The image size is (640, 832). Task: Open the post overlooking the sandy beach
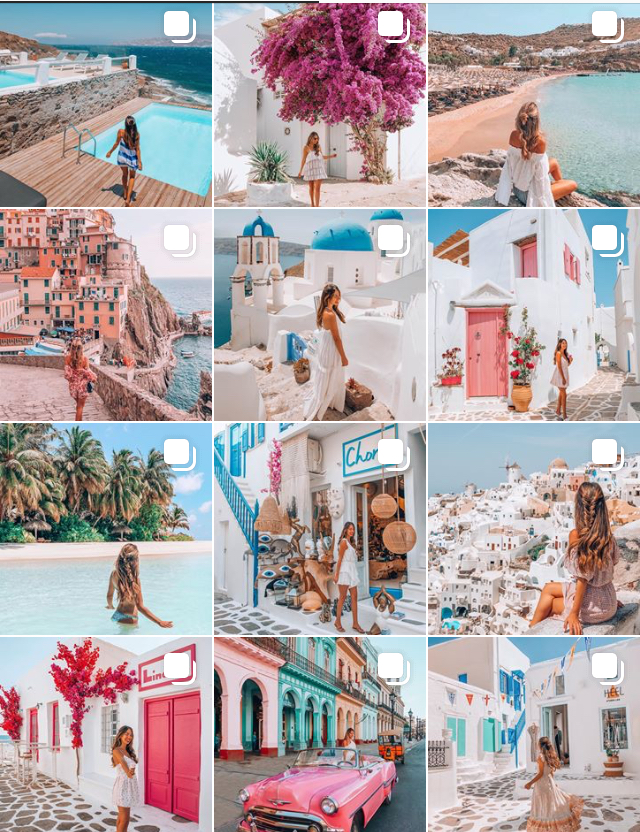click(x=533, y=104)
